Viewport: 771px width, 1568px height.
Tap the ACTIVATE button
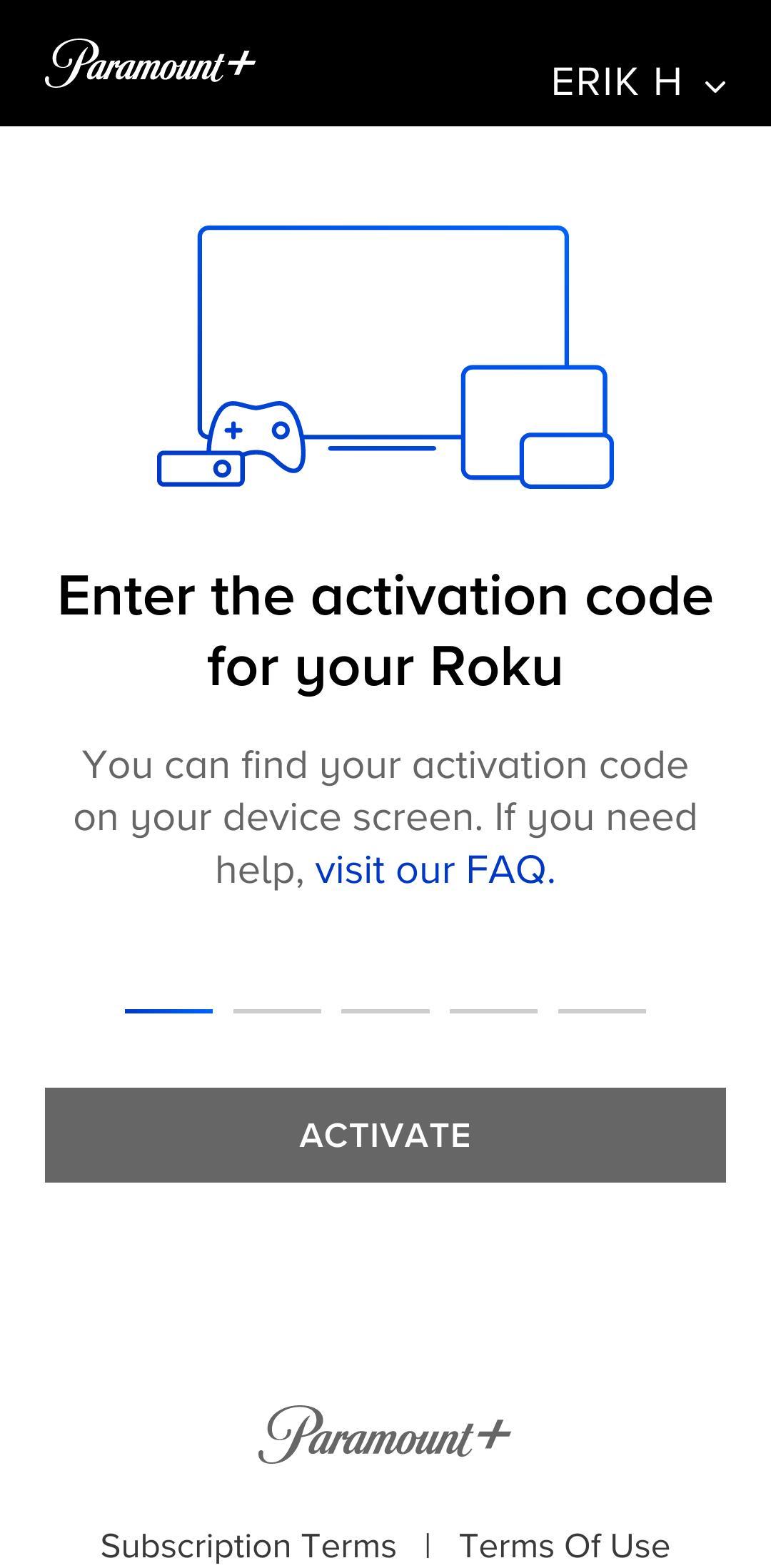tap(385, 1135)
